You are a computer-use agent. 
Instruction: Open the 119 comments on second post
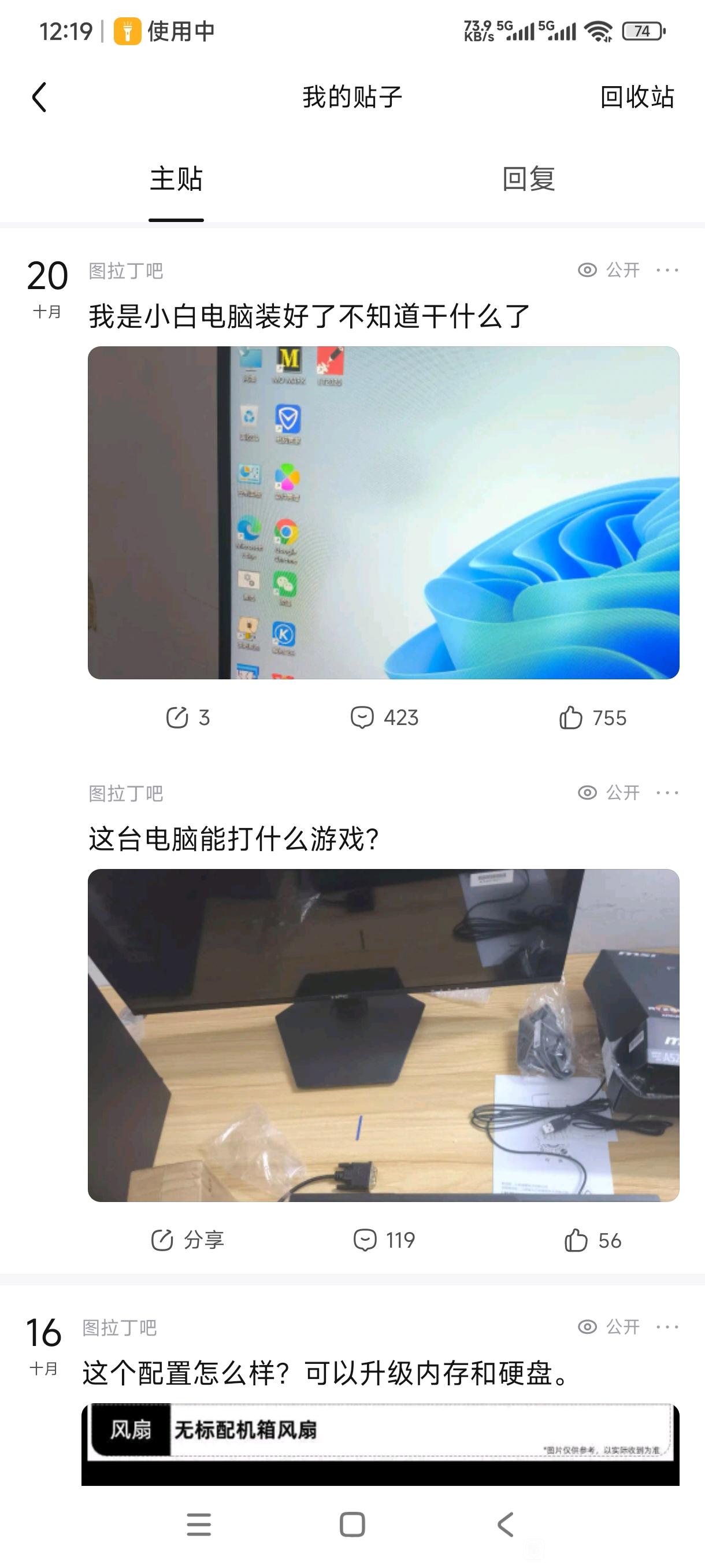coord(384,1240)
